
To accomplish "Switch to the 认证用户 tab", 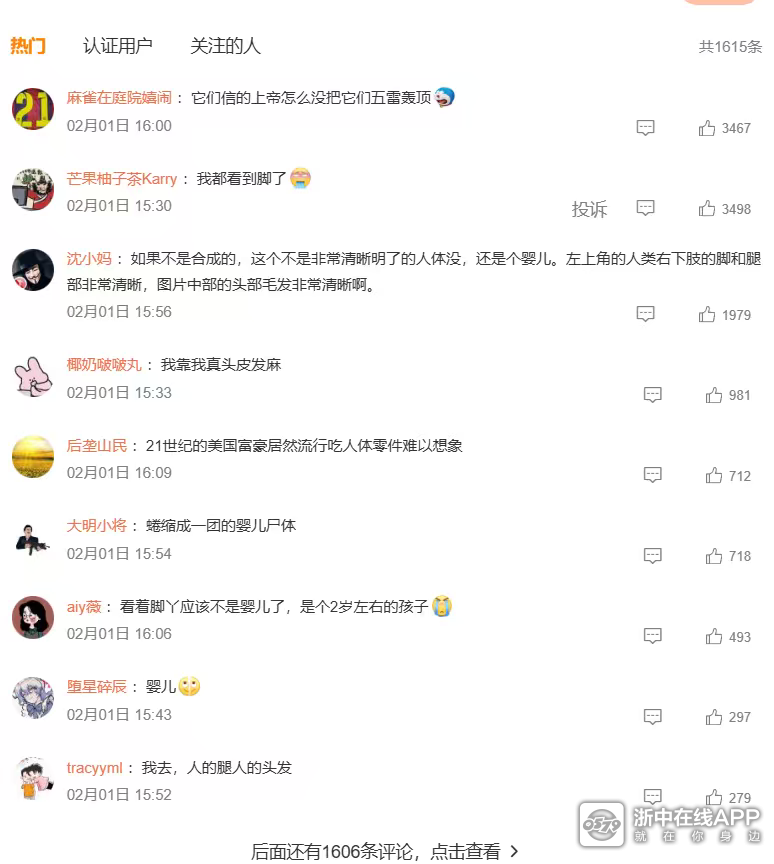I will (x=117, y=46).
